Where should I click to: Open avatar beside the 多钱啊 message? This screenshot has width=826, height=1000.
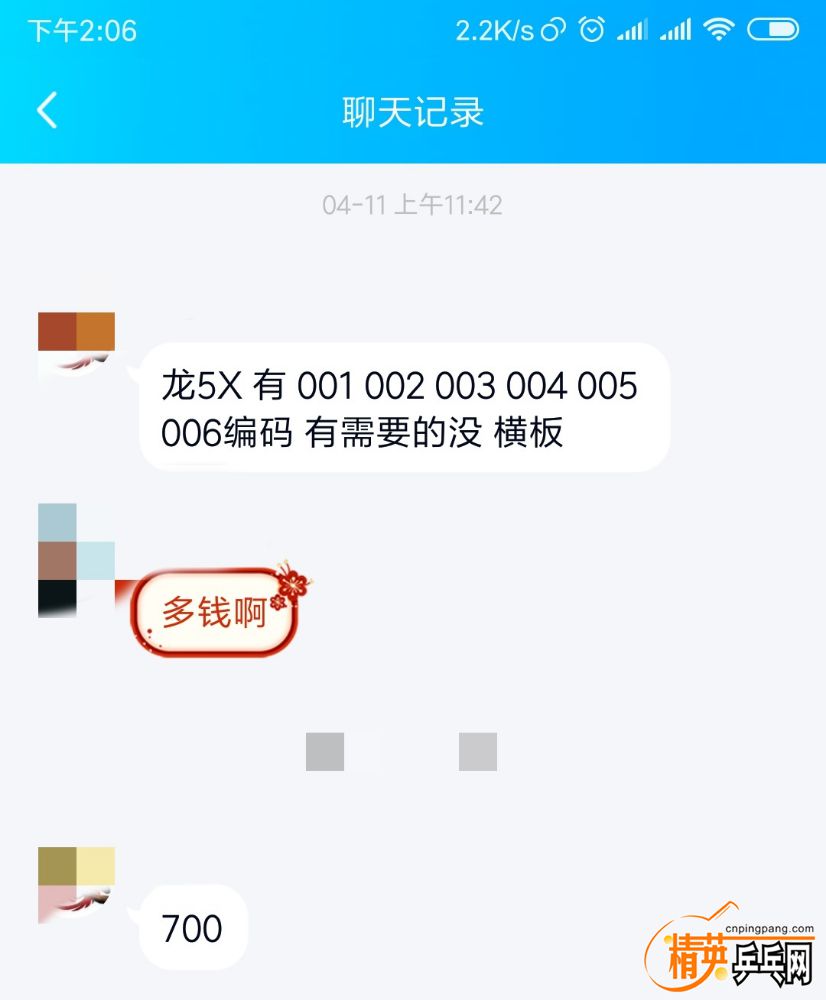pos(76,560)
